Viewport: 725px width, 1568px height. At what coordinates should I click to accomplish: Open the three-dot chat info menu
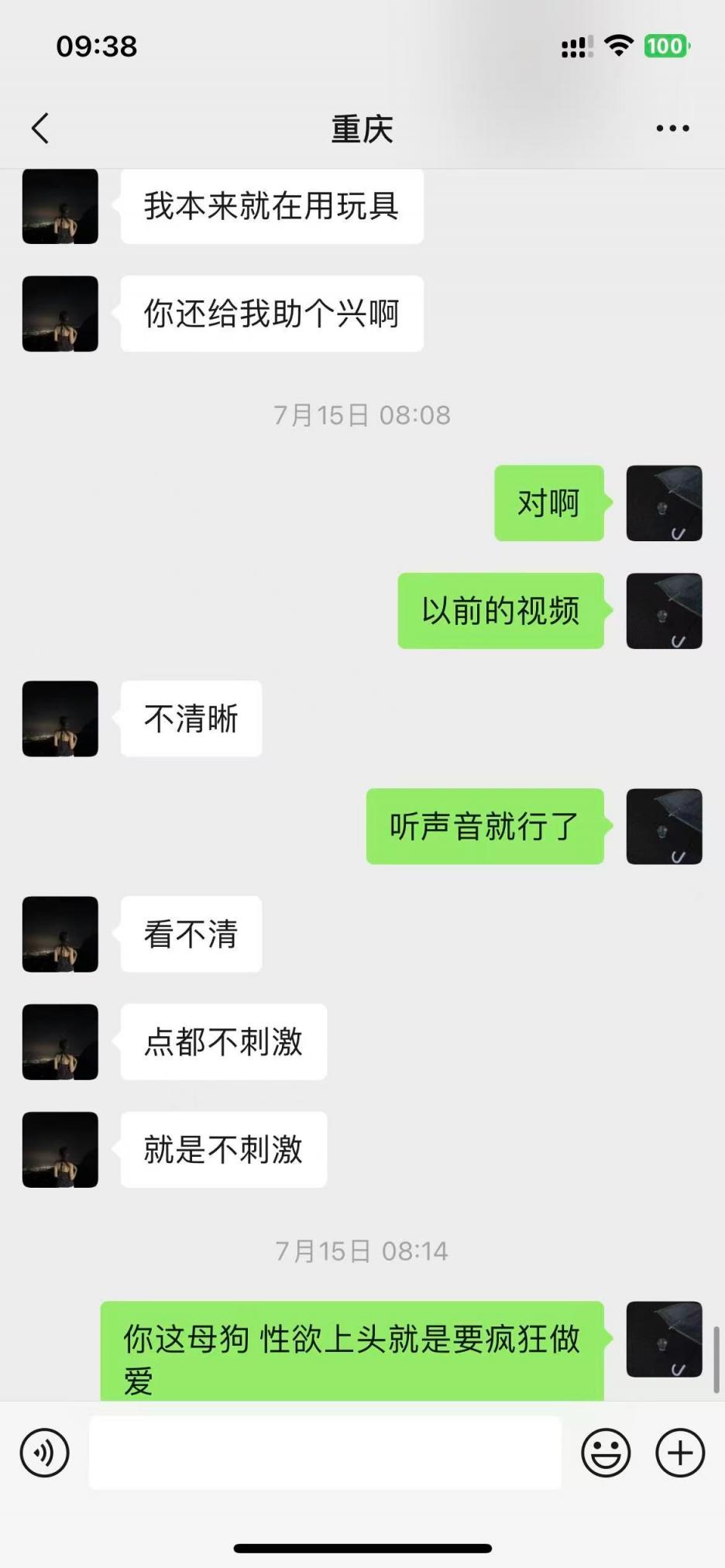coord(672,129)
